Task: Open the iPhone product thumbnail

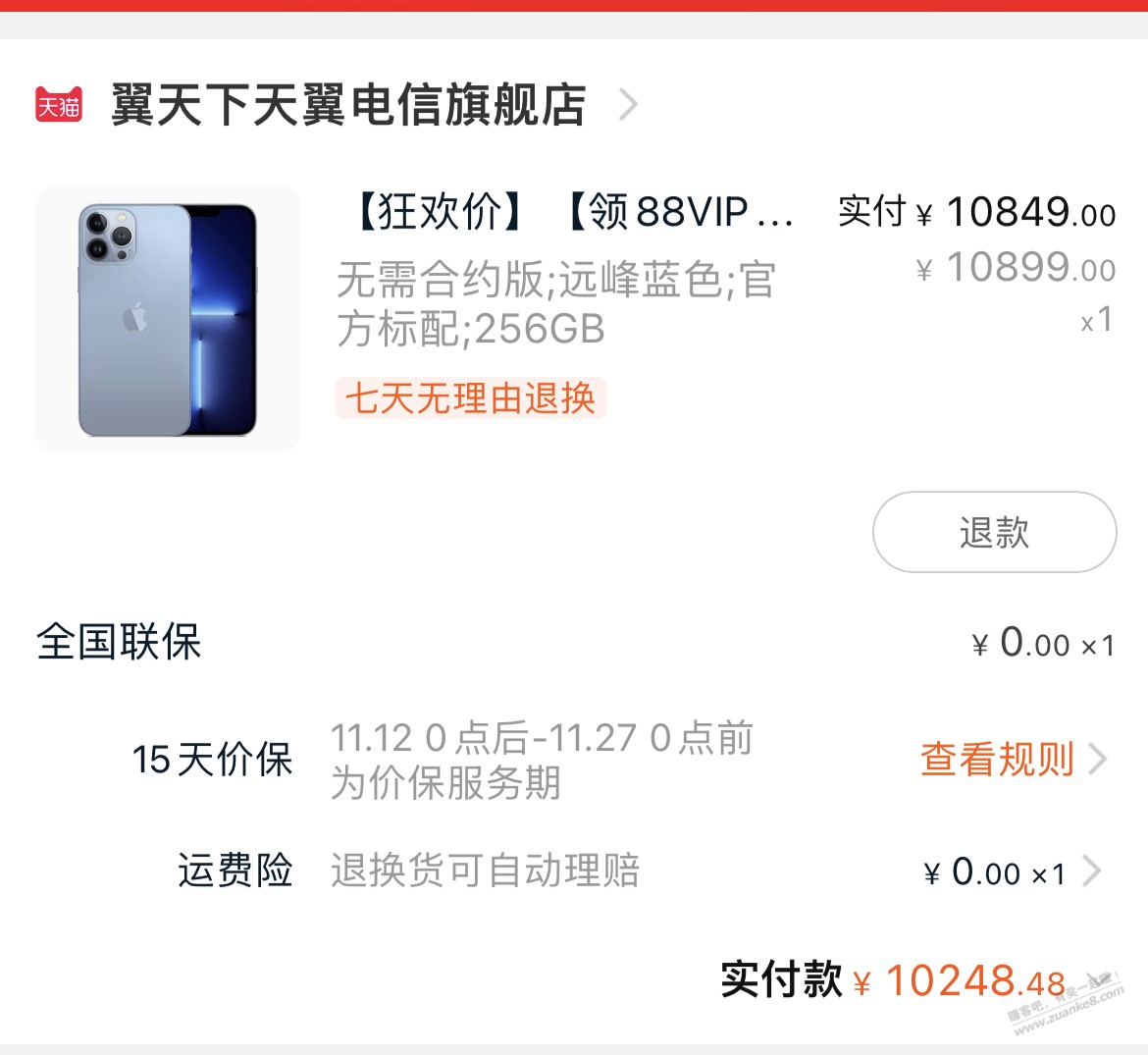Action: coord(168,319)
